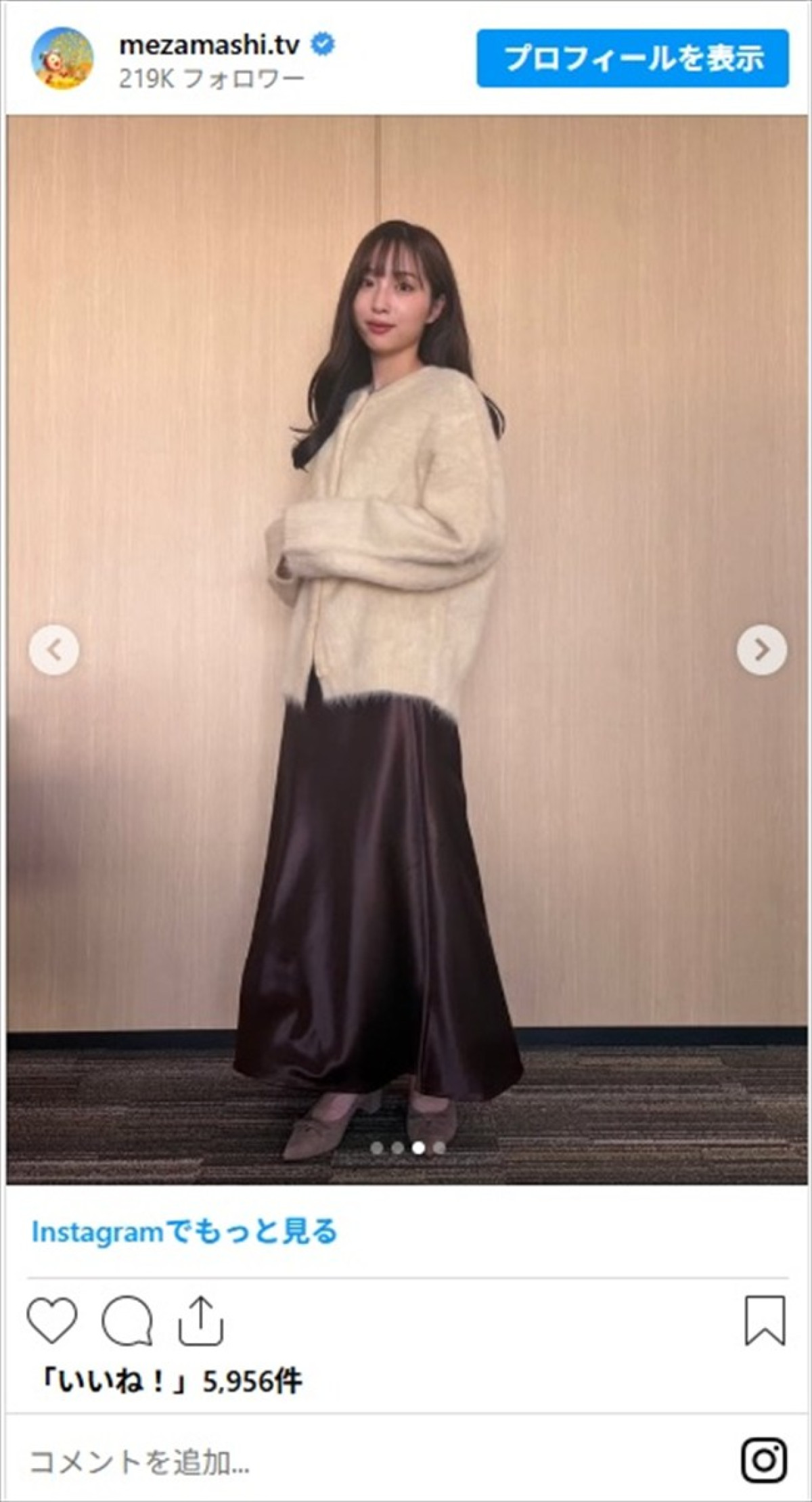Select the fourth carousel dot
The height and width of the screenshot is (1502, 812).
pyautogui.click(x=438, y=1146)
